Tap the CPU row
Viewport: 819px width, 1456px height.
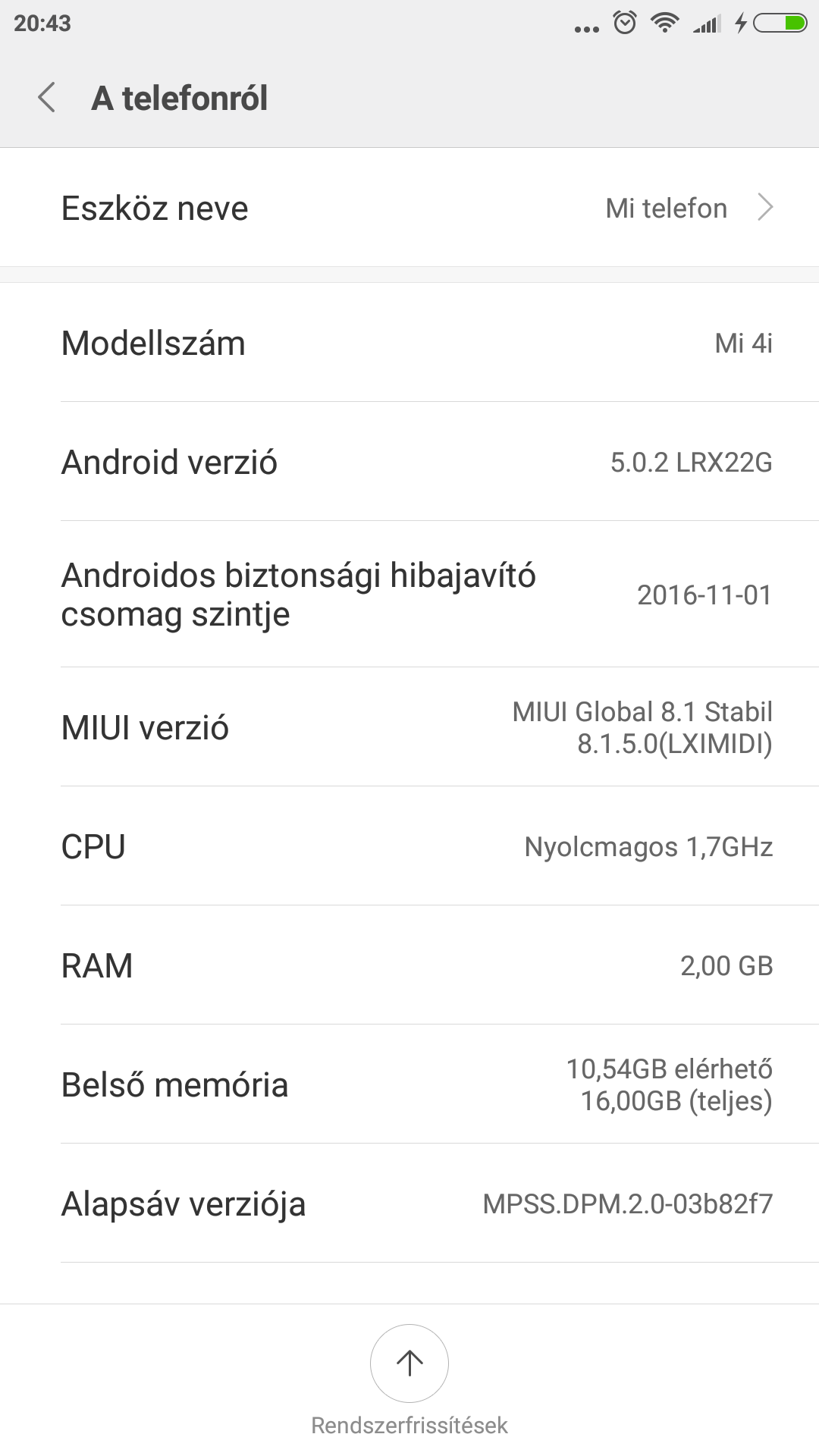tap(409, 846)
